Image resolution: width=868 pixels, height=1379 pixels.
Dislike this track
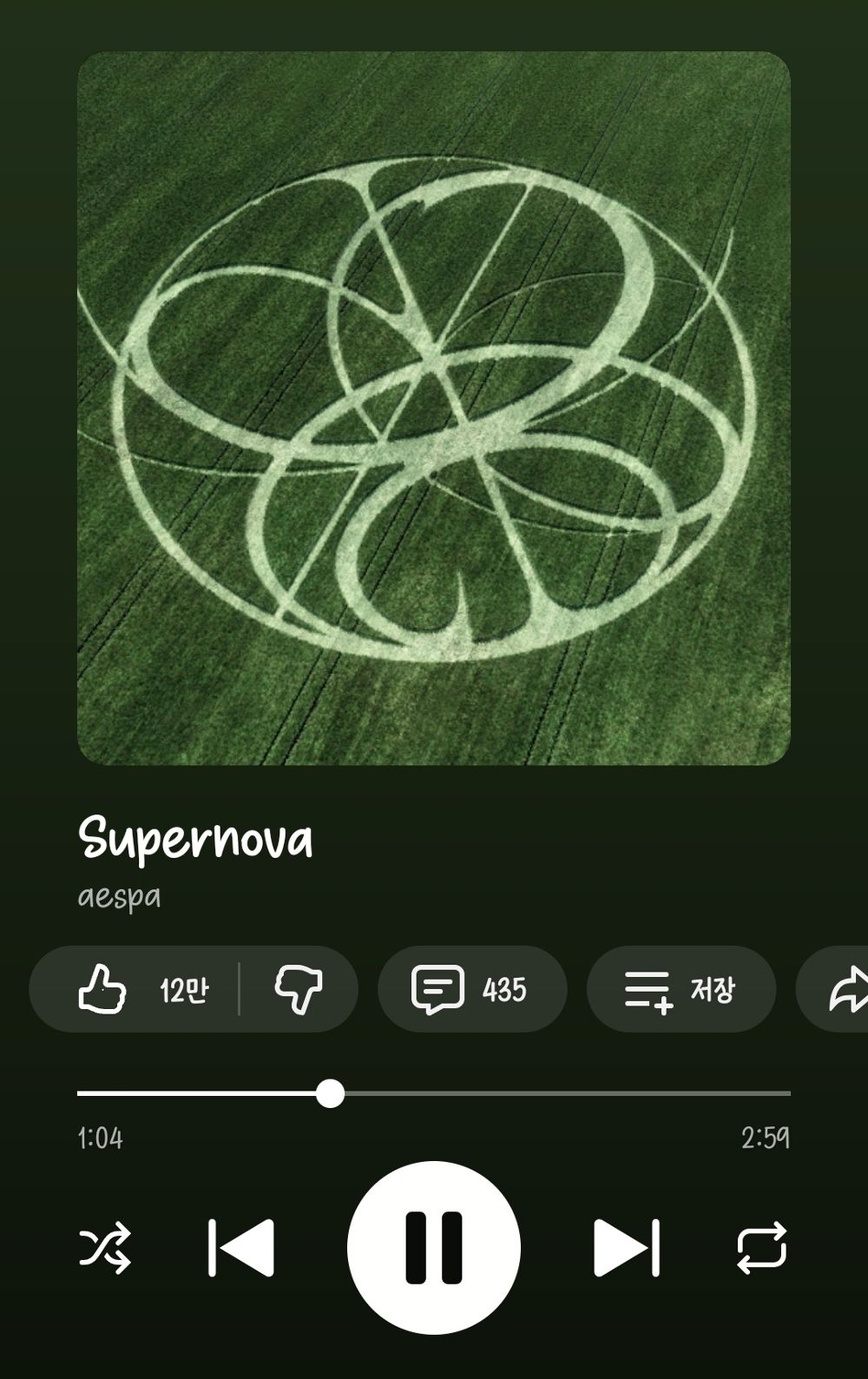(x=299, y=989)
